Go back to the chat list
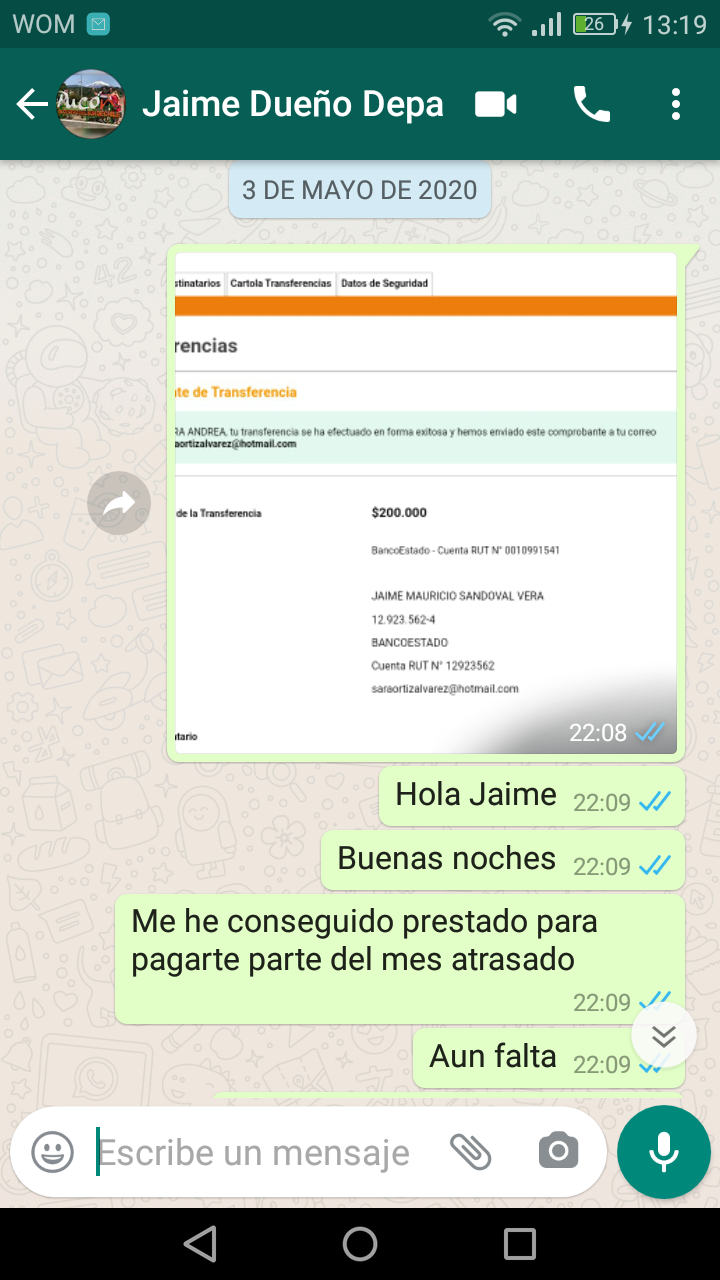 [32, 104]
